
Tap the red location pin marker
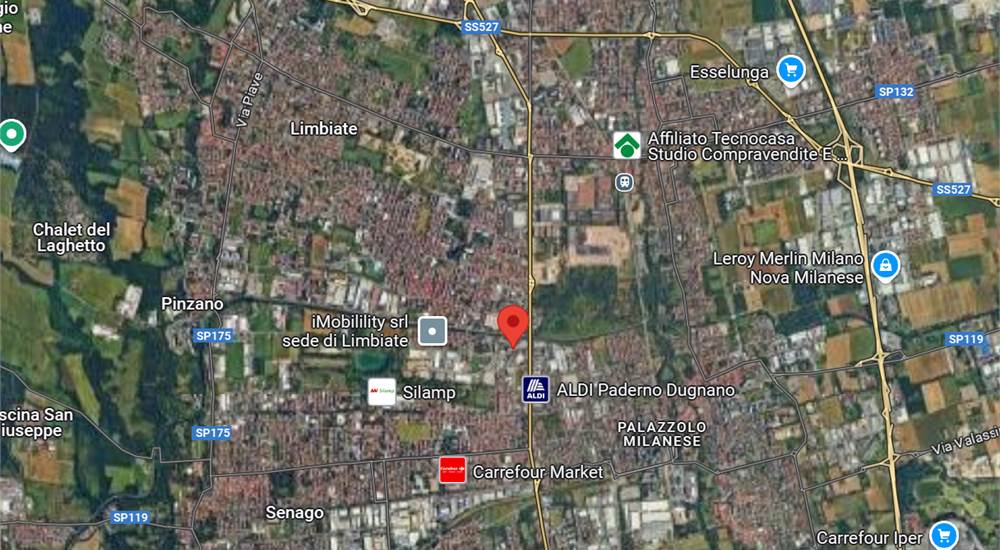[x=514, y=323]
